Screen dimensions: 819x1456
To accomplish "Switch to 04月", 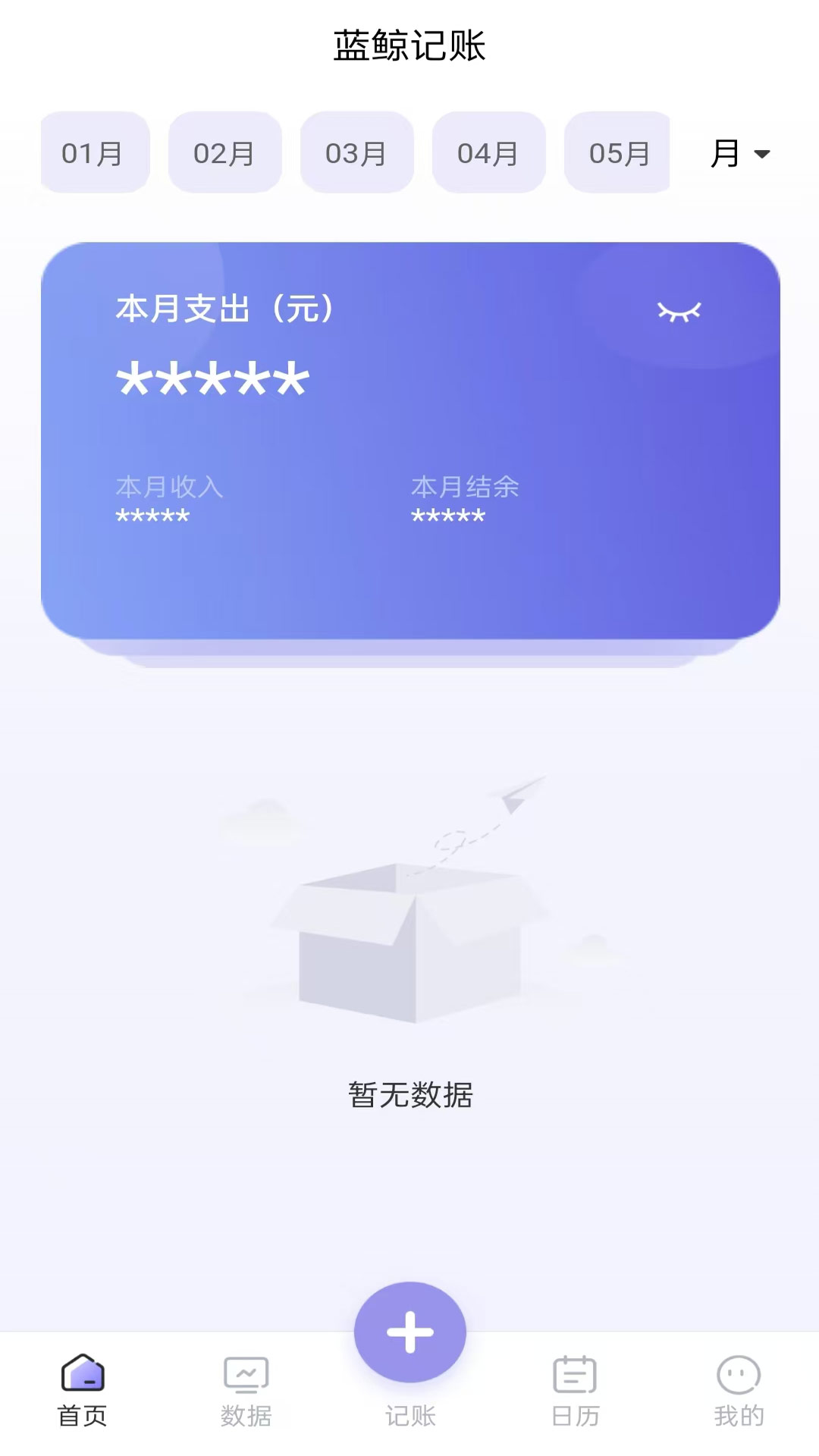I will pos(488,152).
